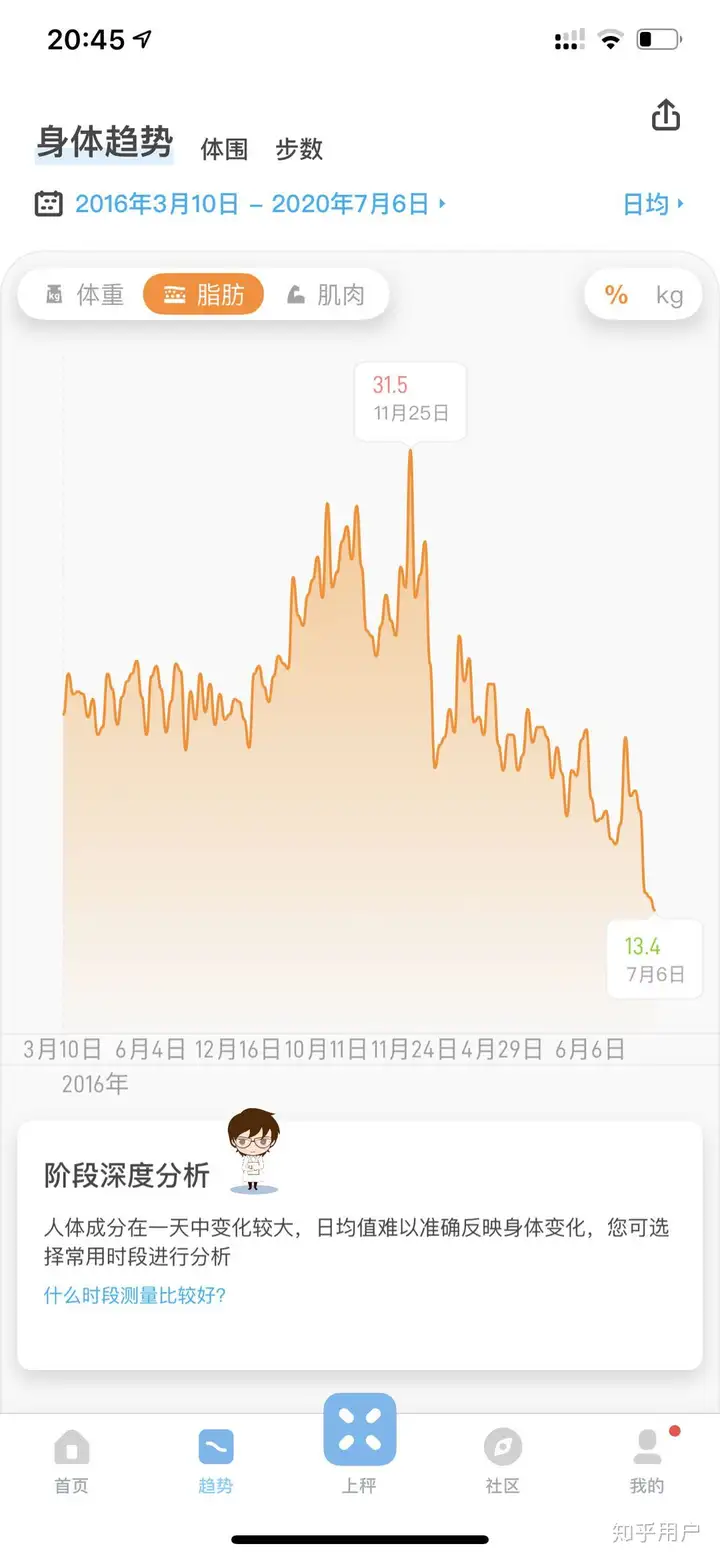The height and width of the screenshot is (1558, 720).
Task: Open the 什么时段测量比较好? link
Action: pyautogui.click(x=135, y=1295)
